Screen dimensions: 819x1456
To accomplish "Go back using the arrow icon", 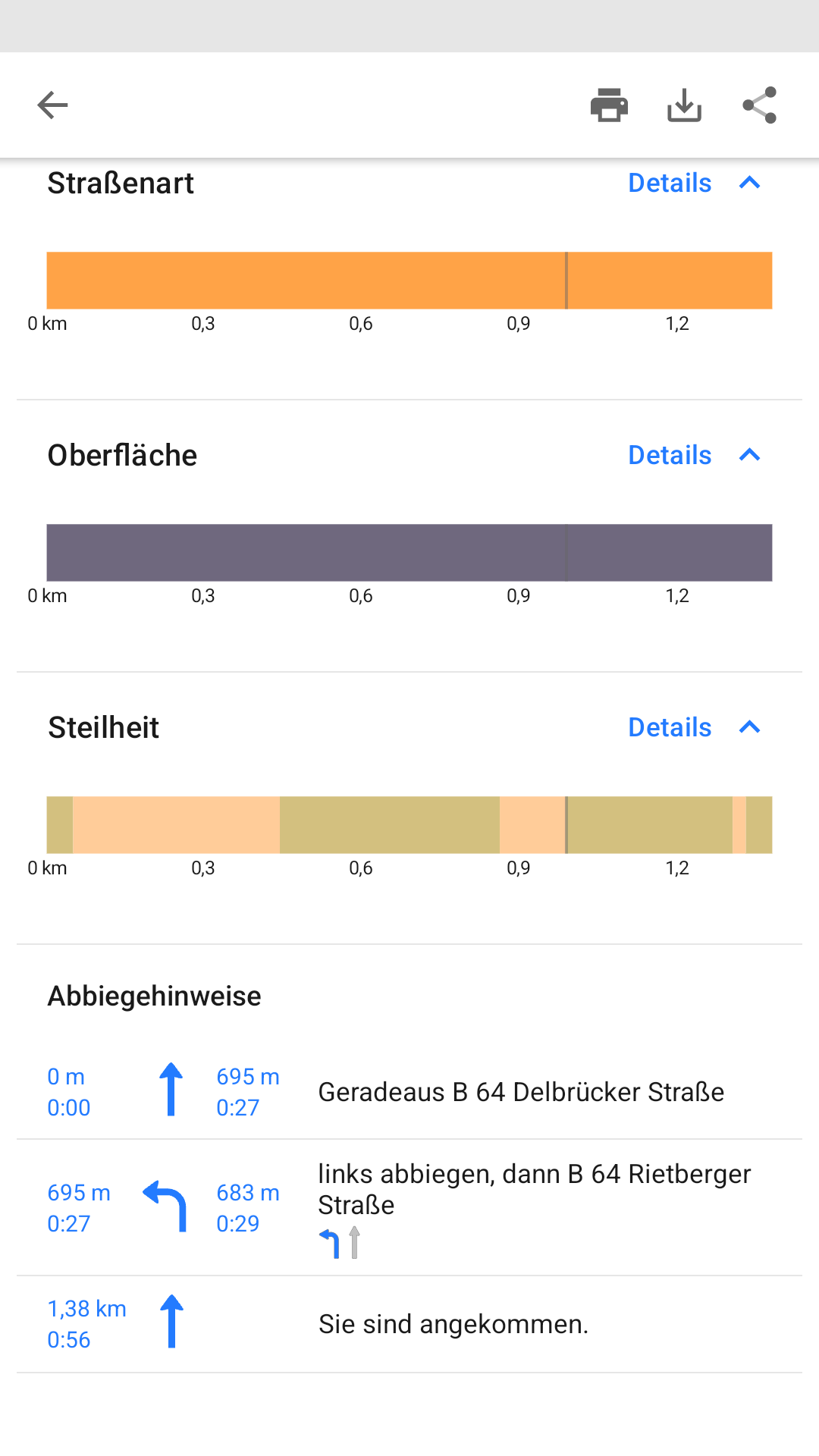I will coord(53,105).
